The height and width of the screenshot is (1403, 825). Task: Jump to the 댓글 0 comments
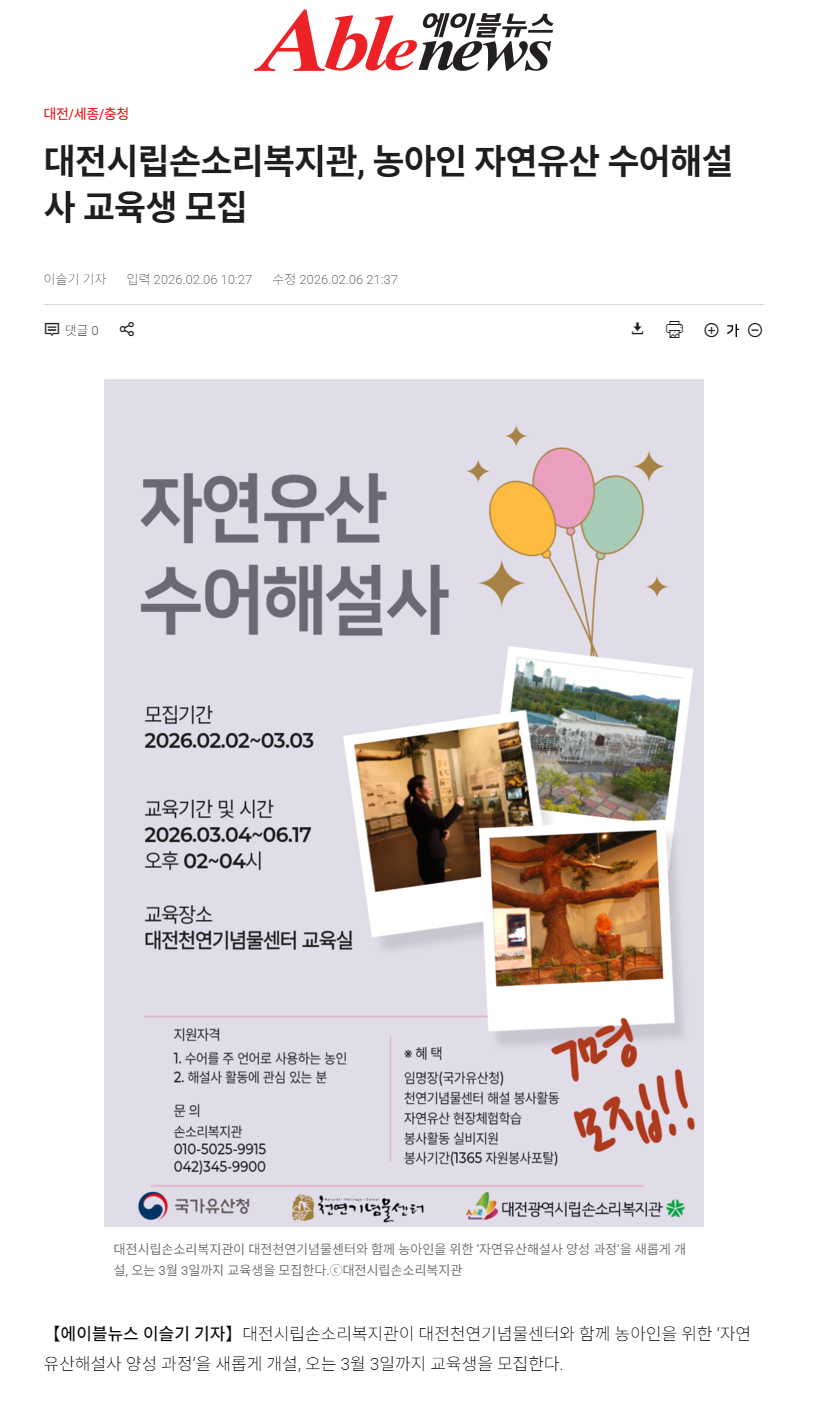(x=71, y=330)
